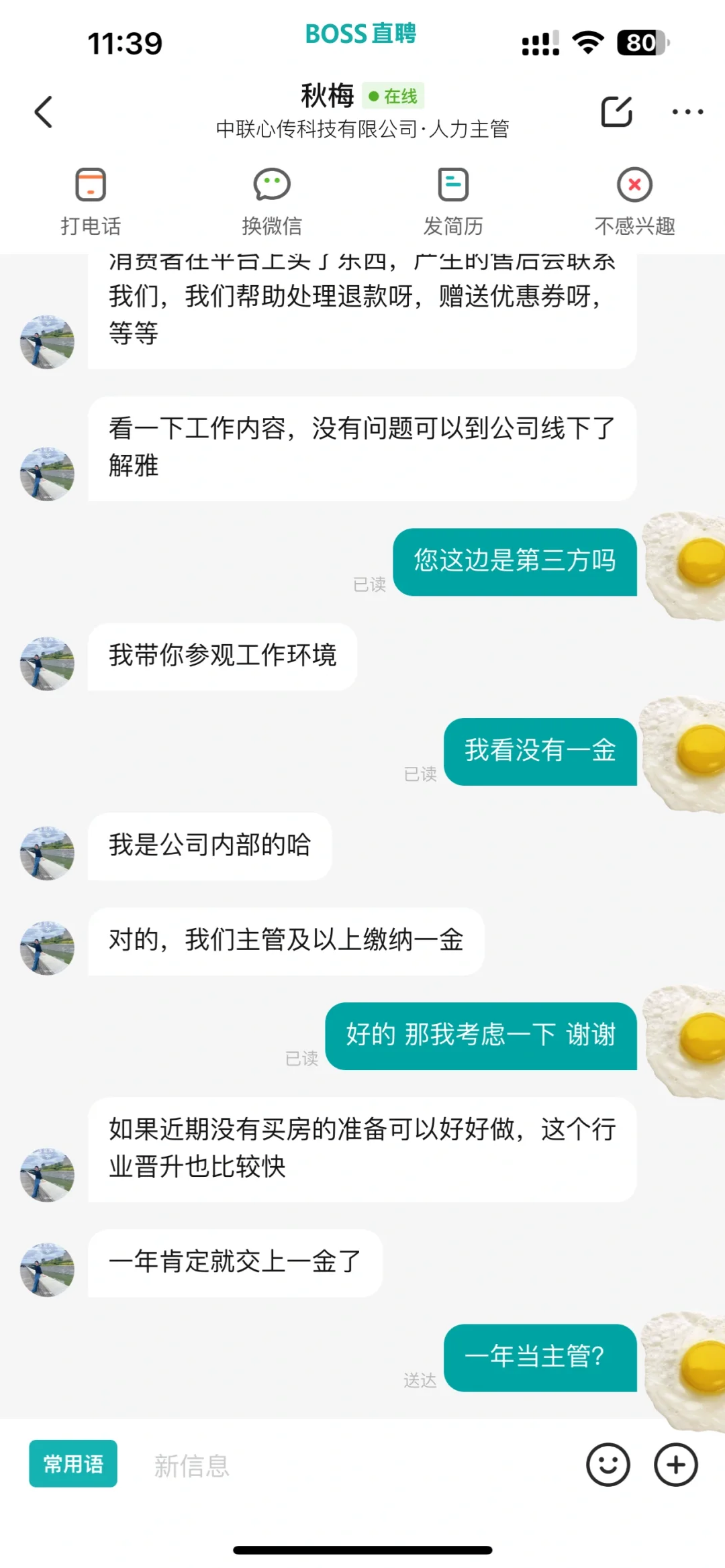Focus the 新信息 message input field
Image resolution: width=725 pixels, height=1568 pixels.
[349, 1465]
